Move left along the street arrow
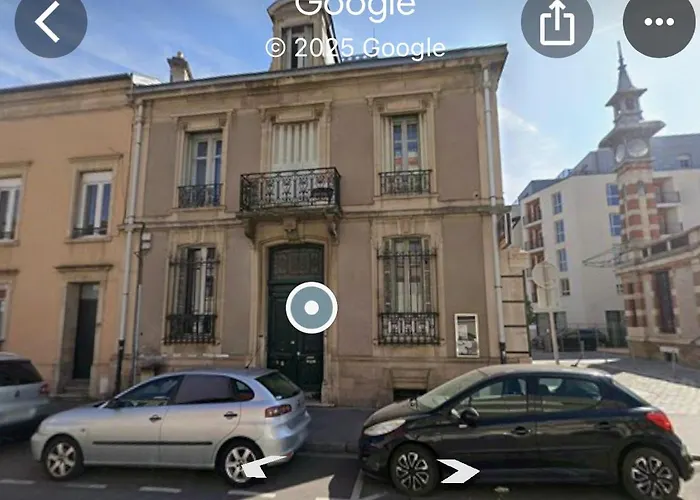 pos(263,467)
